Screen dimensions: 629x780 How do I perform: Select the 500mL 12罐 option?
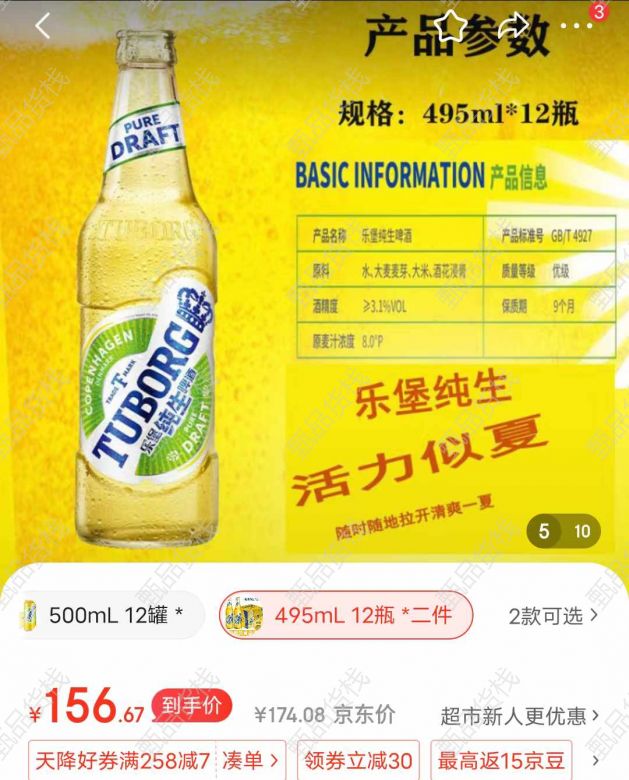(104, 615)
